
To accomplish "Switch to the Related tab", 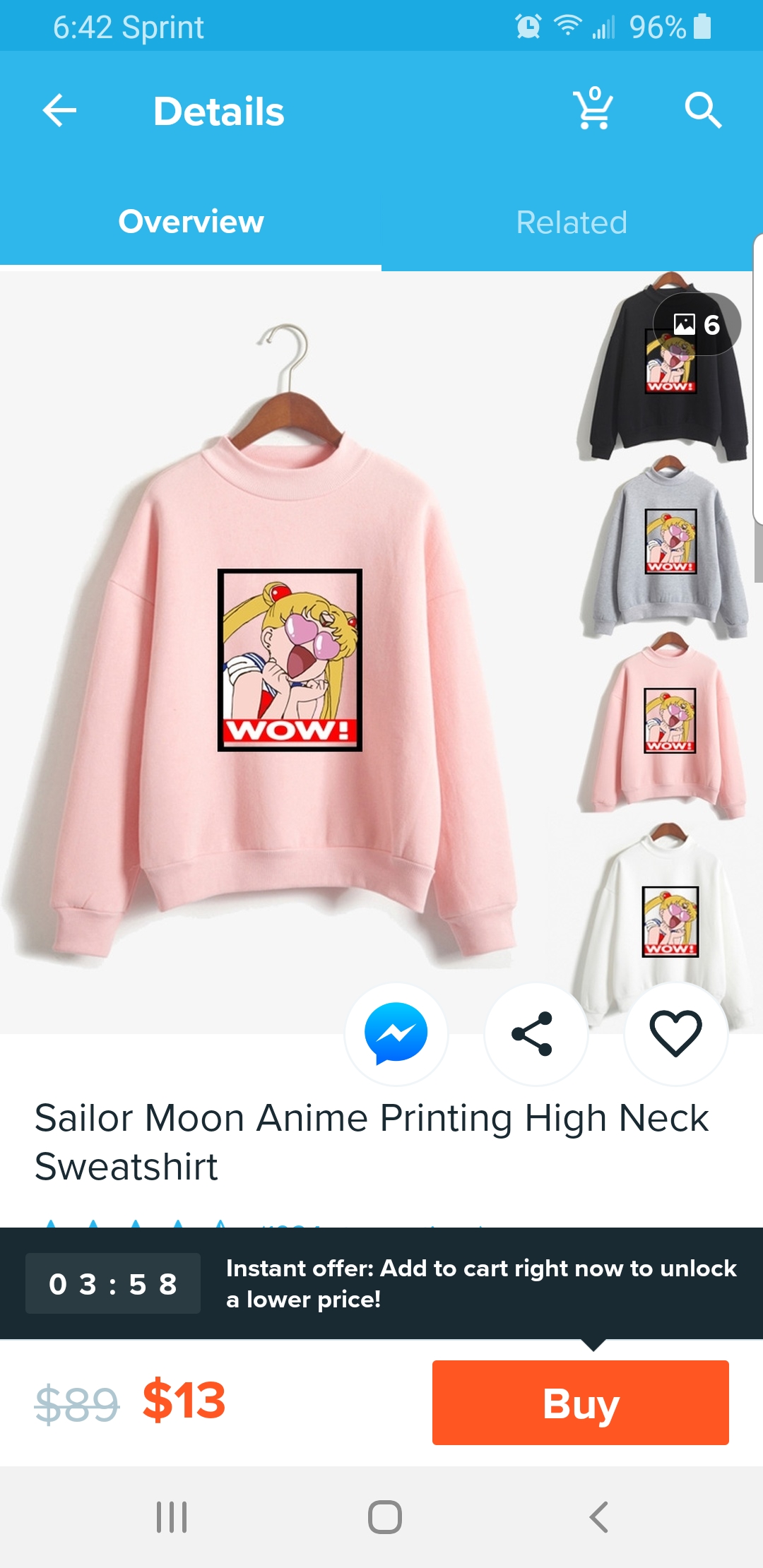I will pyautogui.click(x=572, y=222).
